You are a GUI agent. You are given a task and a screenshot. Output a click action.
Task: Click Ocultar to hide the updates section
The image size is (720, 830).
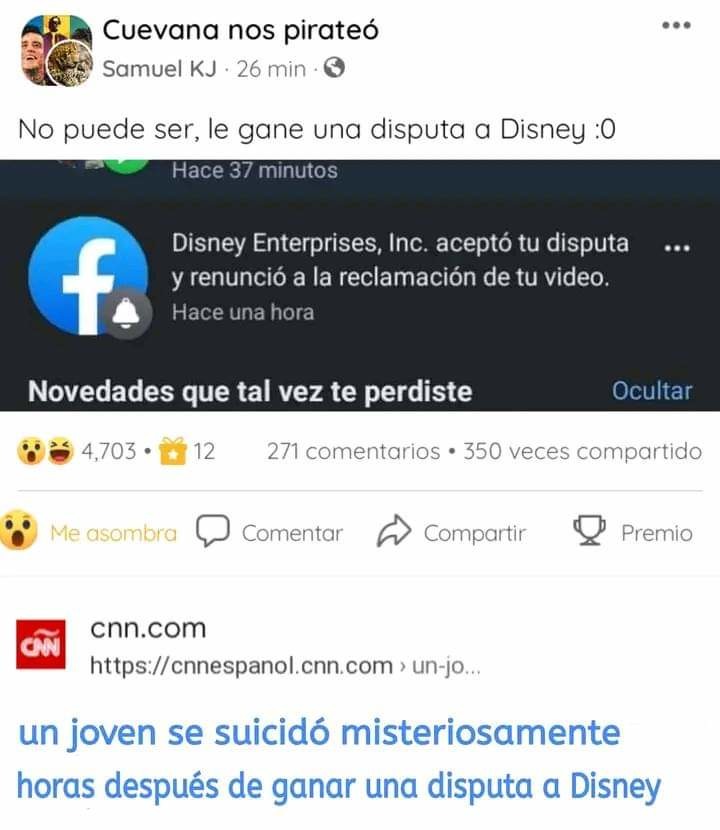tap(651, 392)
